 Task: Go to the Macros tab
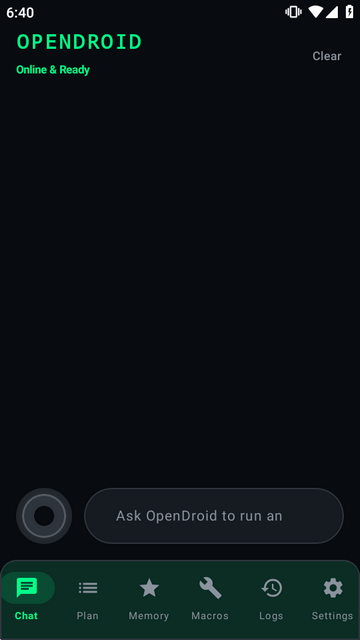coord(210,599)
